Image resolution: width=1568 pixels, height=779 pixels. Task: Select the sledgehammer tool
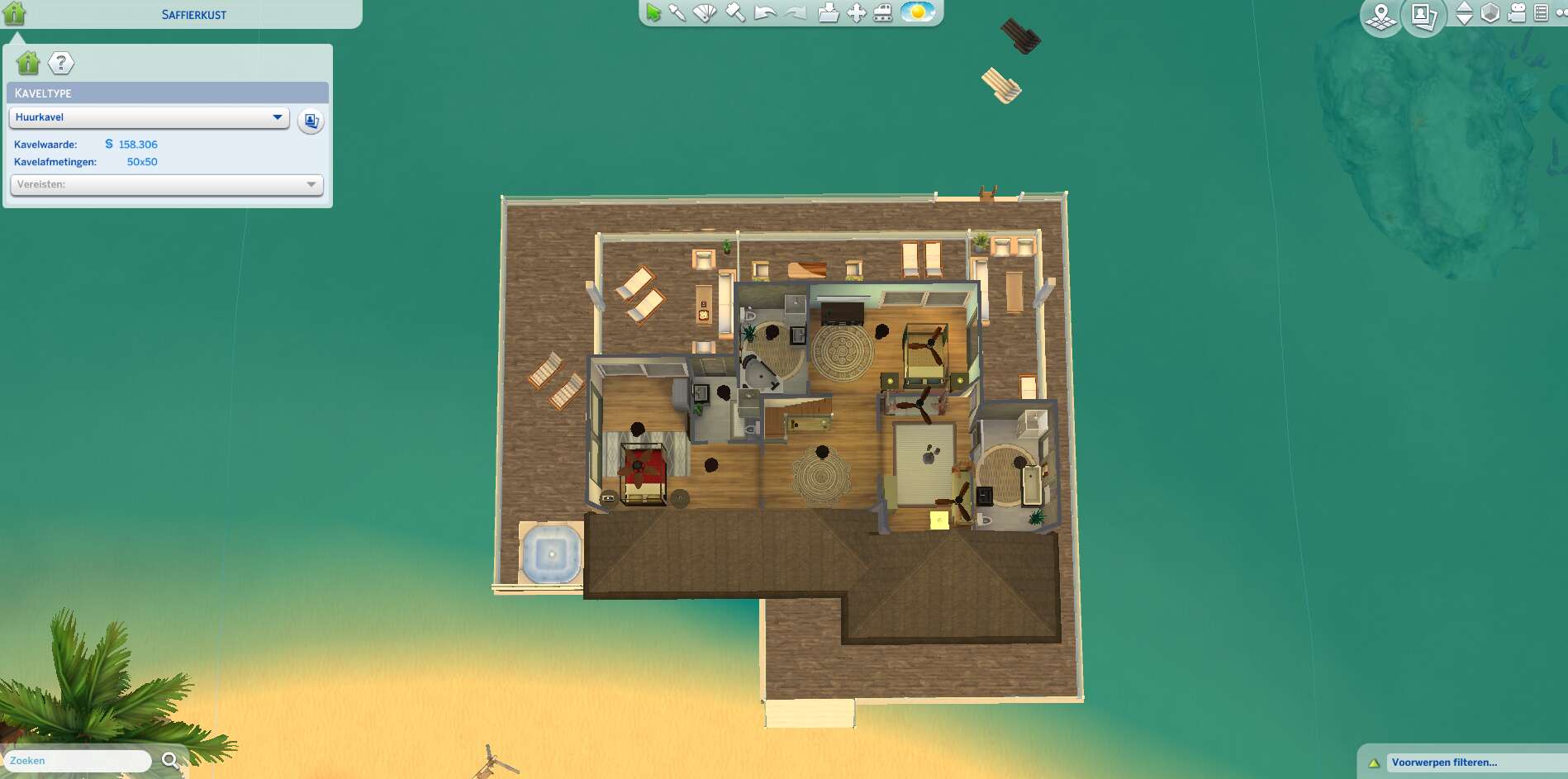pos(734,12)
